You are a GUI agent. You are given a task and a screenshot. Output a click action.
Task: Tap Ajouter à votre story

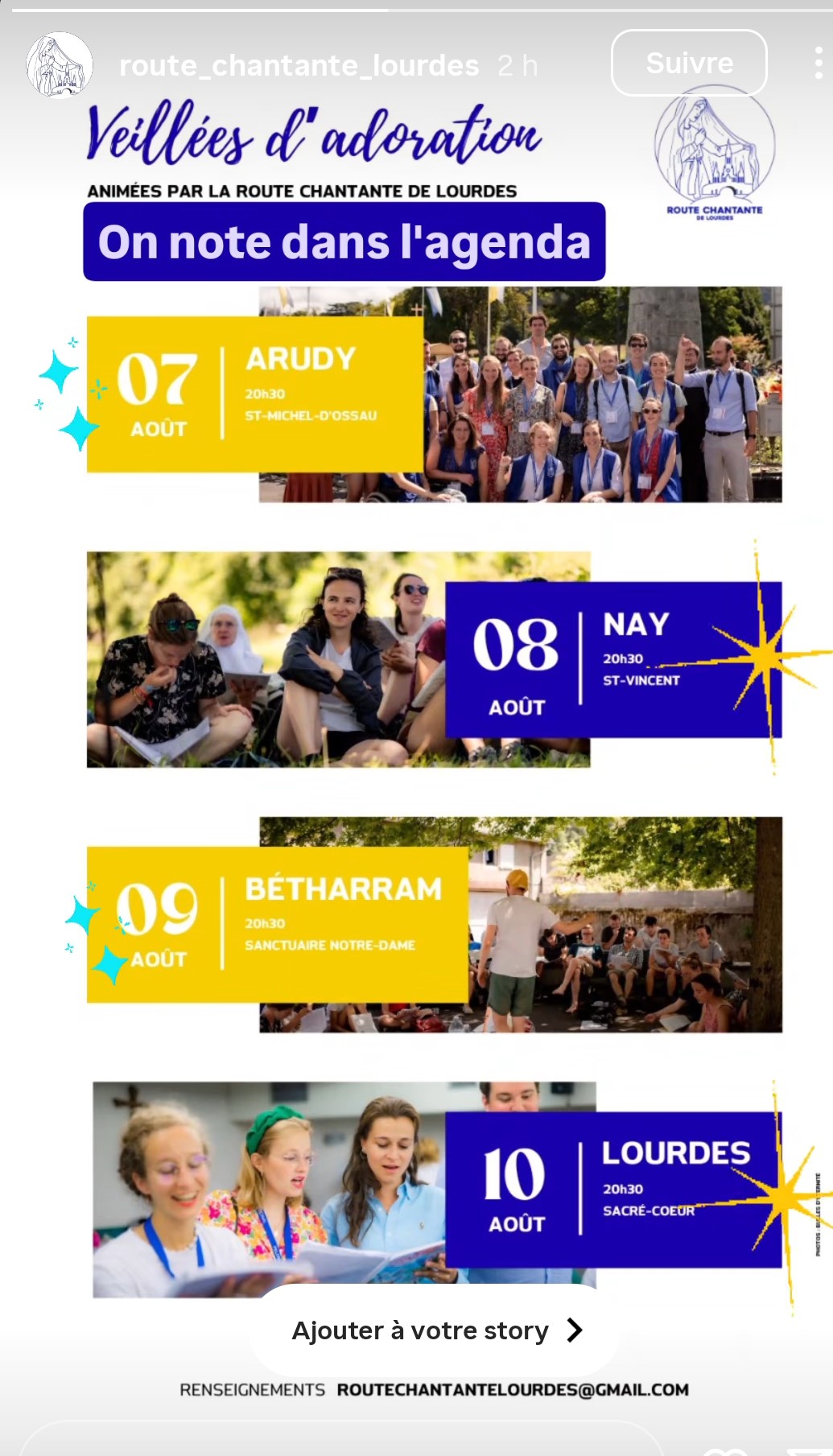click(x=435, y=1330)
